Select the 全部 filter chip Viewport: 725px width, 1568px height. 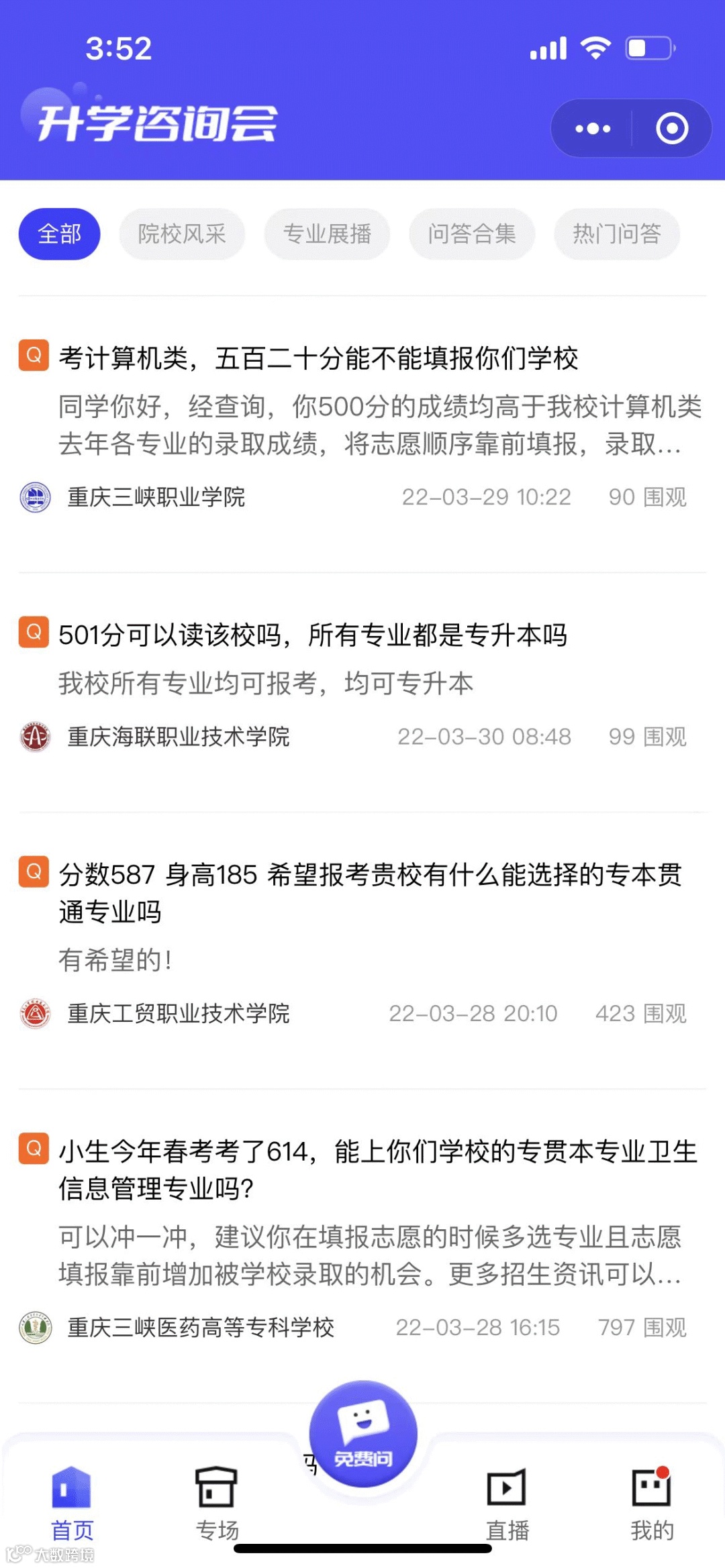59,234
